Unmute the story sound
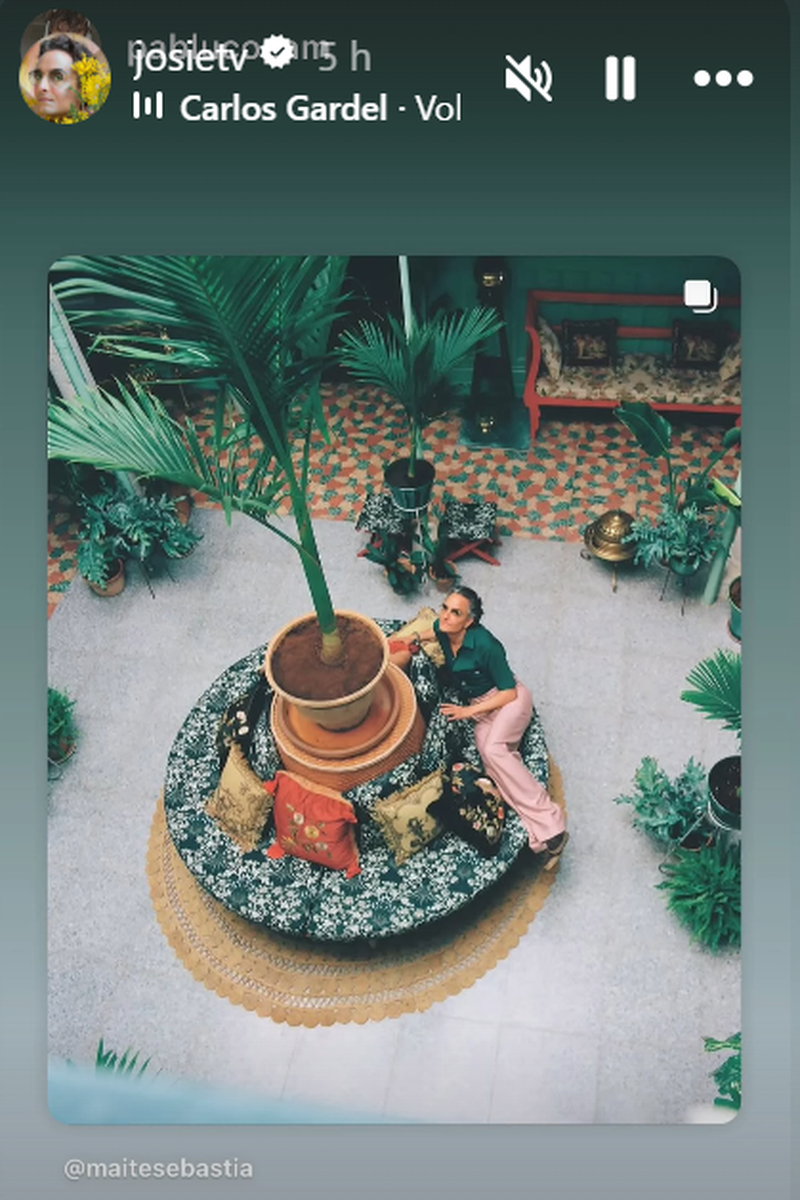 tap(528, 78)
